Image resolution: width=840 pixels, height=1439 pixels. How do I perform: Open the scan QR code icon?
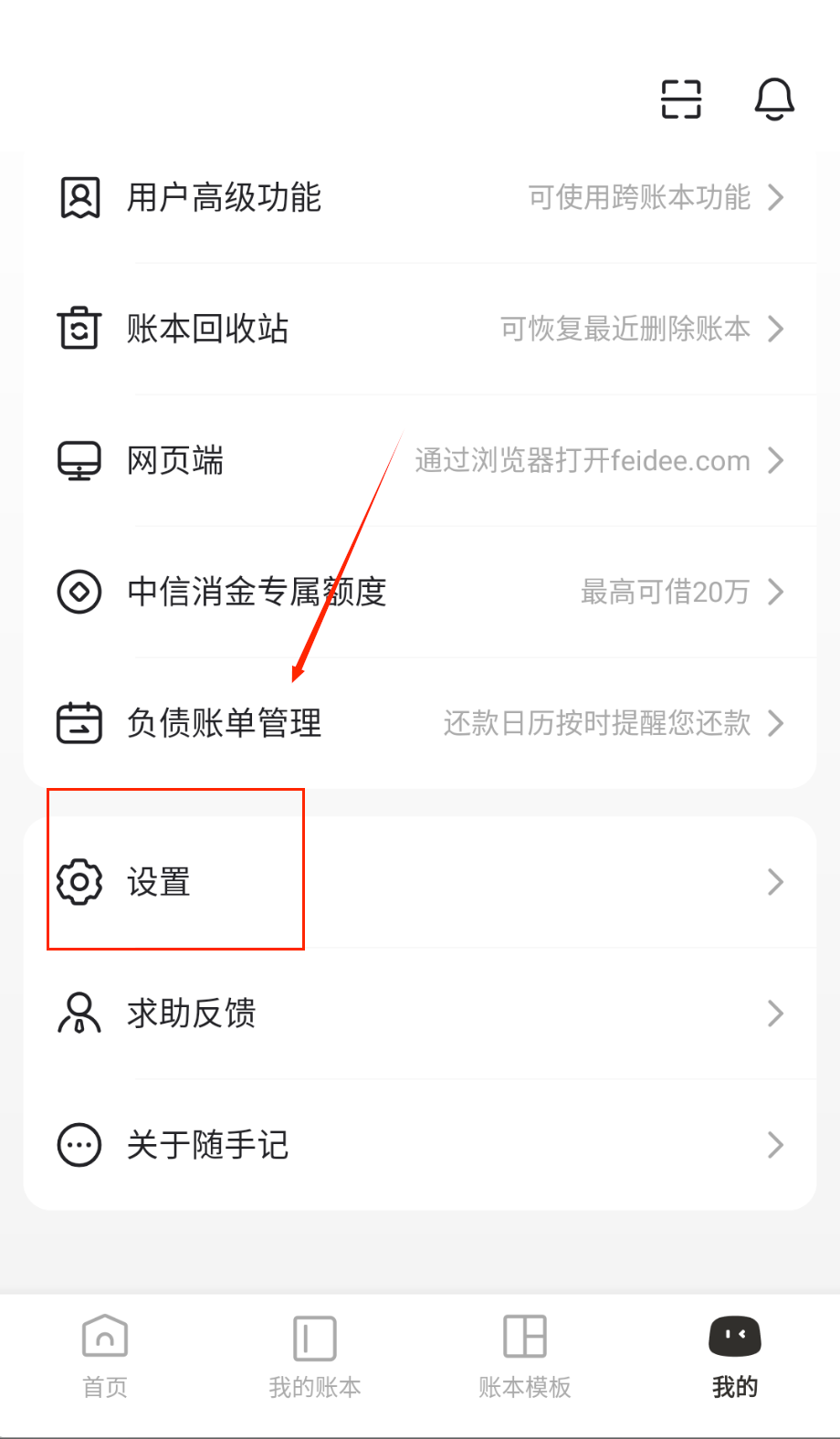coord(681,100)
